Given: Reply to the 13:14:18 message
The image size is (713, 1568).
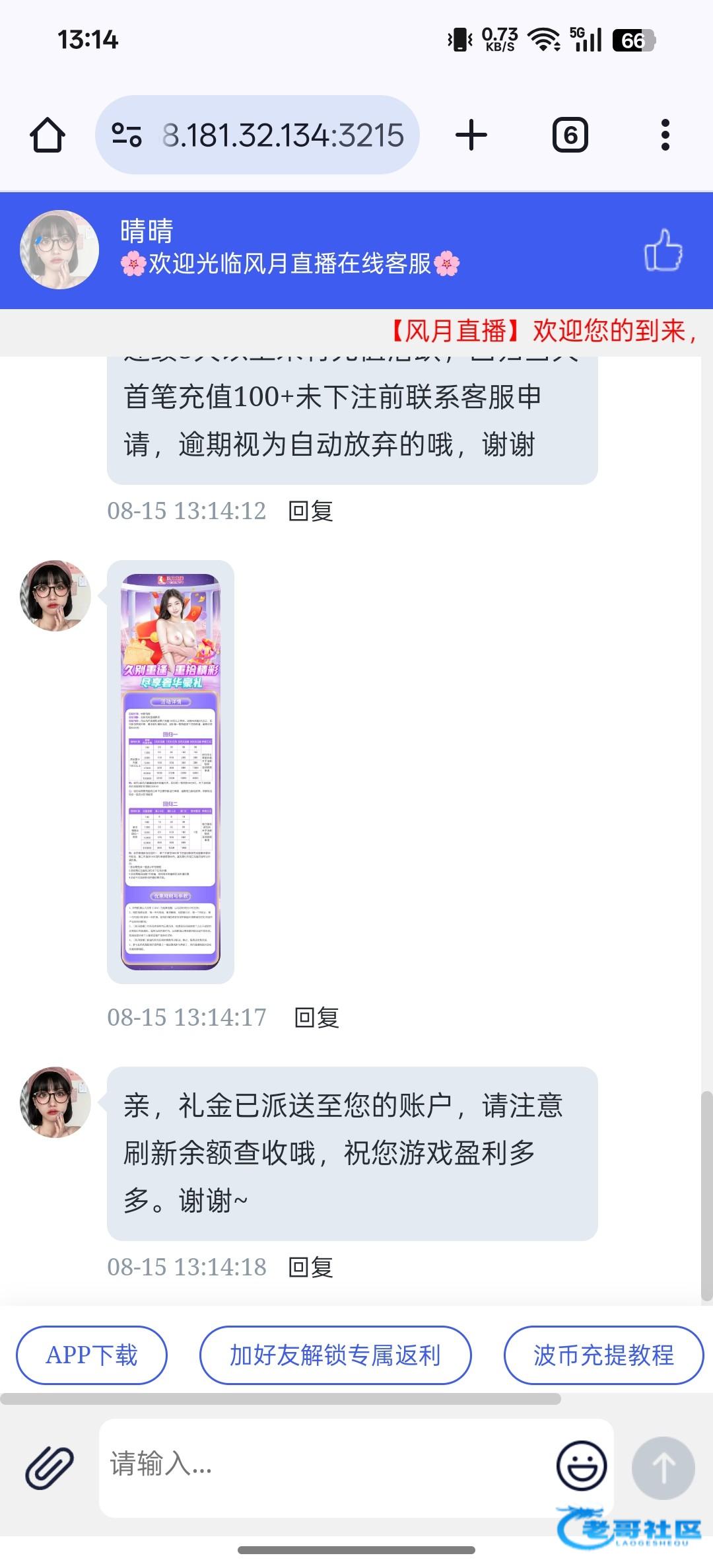Looking at the screenshot, I should (311, 1267).
